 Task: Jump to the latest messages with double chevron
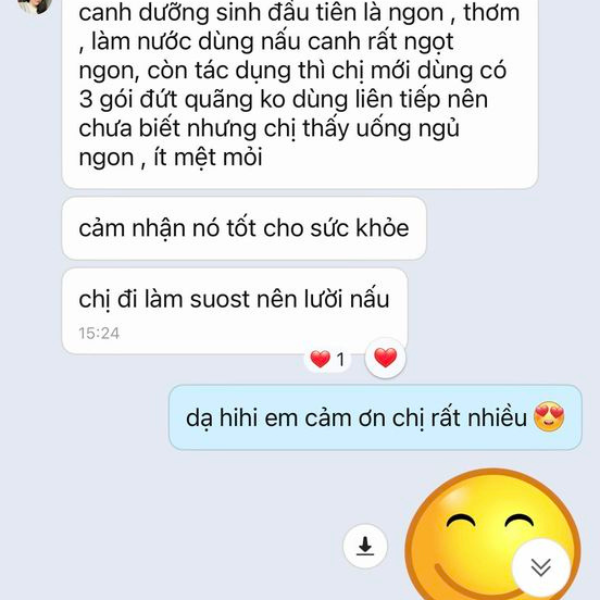[x=541, y=567]
